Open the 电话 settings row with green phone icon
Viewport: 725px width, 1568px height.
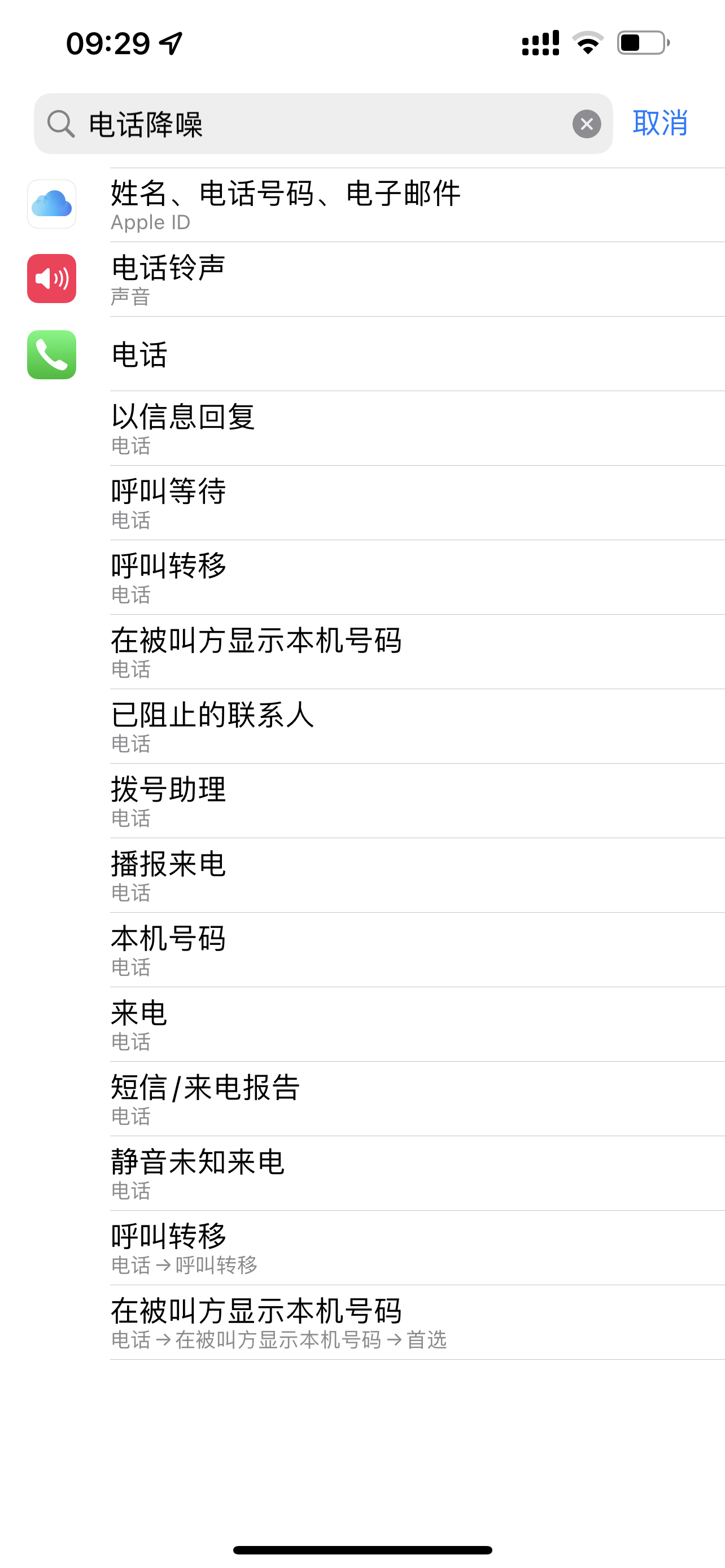(x=365, y=354)
